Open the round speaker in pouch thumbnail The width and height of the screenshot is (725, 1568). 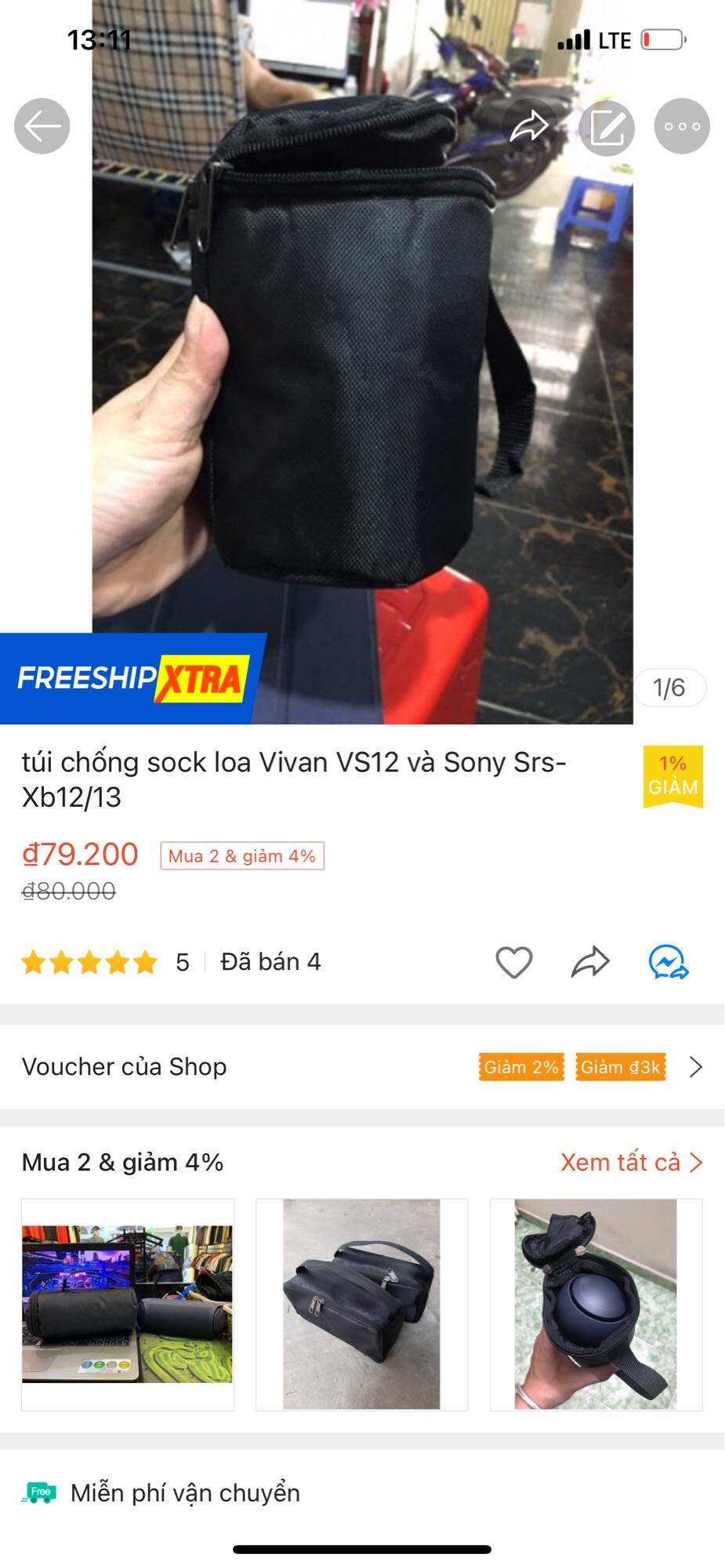coord(596,1305)
